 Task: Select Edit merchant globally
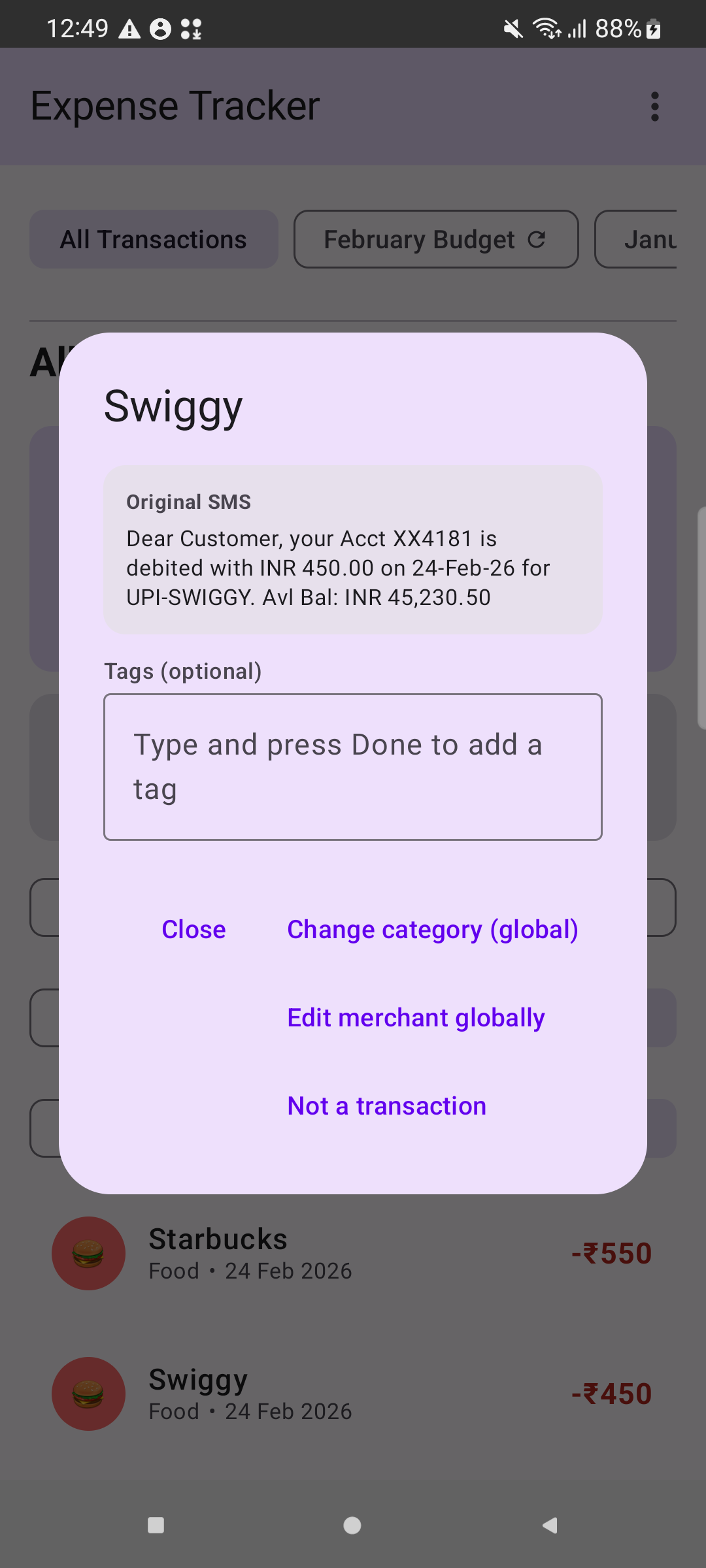pos(416,1017)
